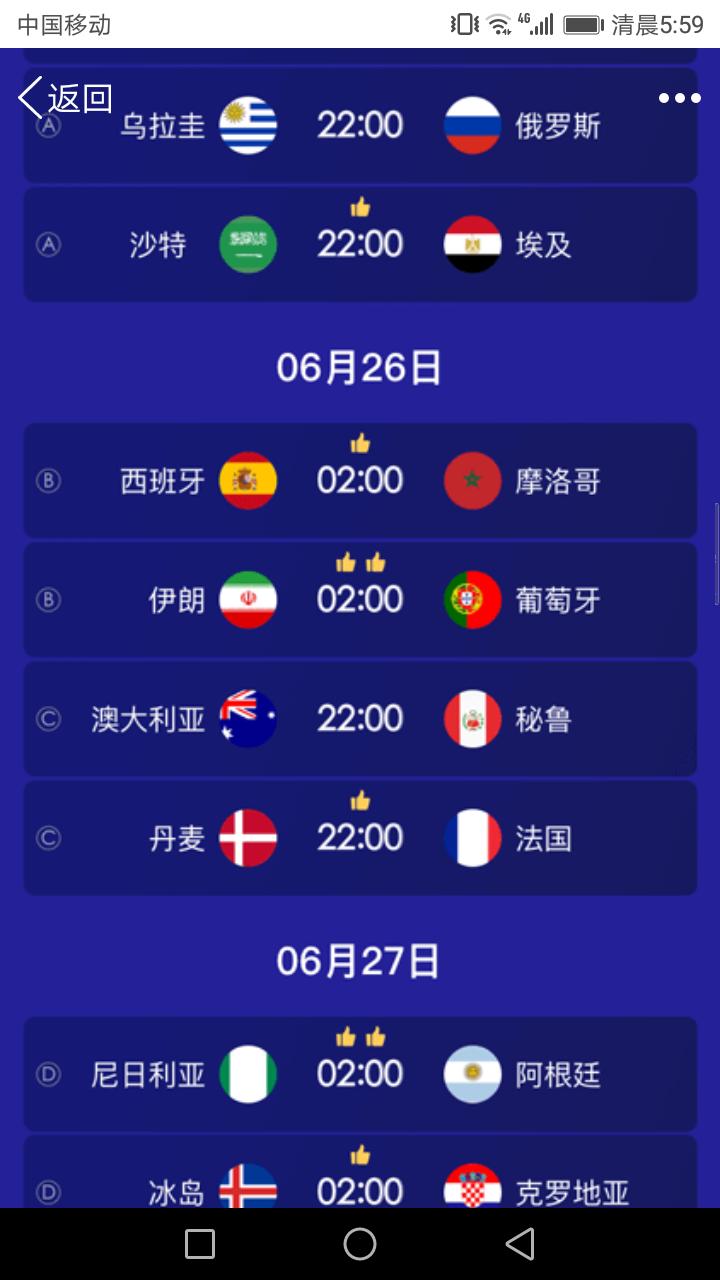Open the 丹麦 vs 法国 match

tap(360, 838)
